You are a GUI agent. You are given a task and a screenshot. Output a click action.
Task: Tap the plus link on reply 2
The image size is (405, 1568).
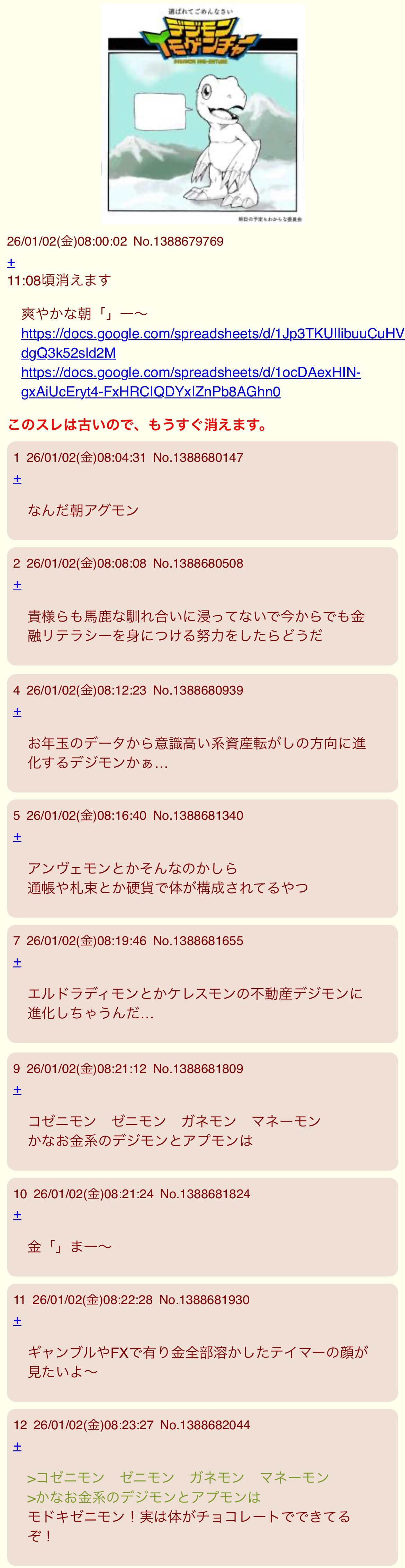point(17,585)
